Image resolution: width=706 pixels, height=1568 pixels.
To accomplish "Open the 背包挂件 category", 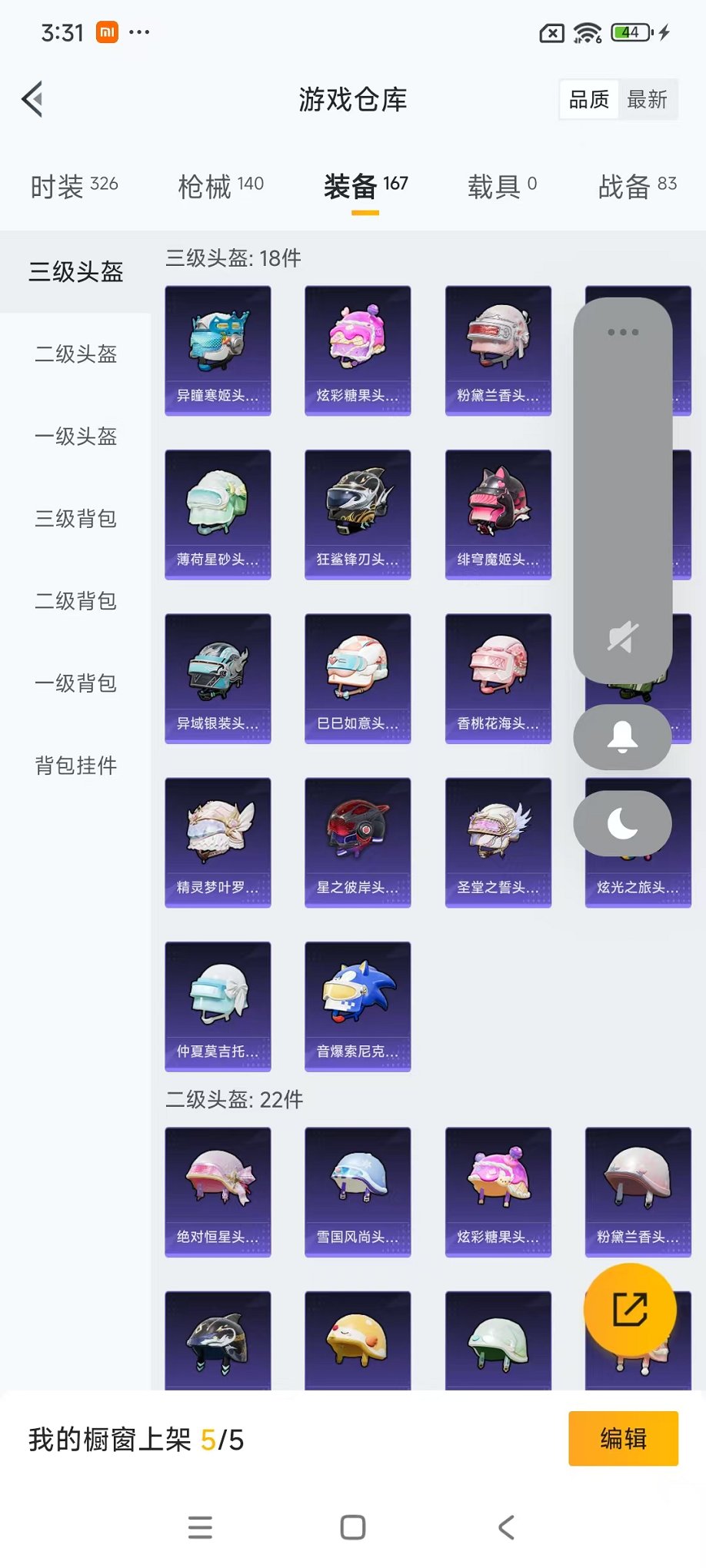I will (x=75, y=766).
